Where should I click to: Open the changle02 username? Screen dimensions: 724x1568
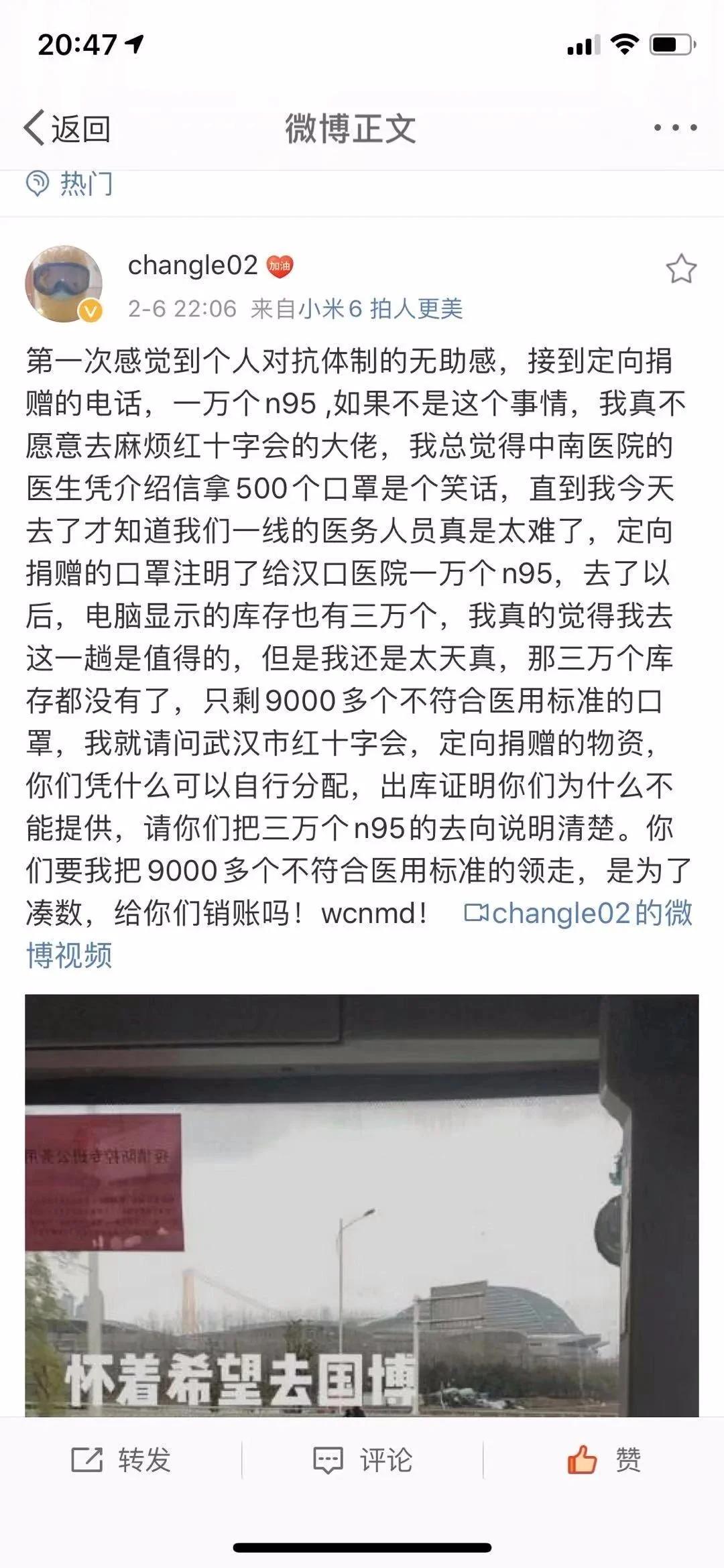pyautogui.click(x=192, y=265)
